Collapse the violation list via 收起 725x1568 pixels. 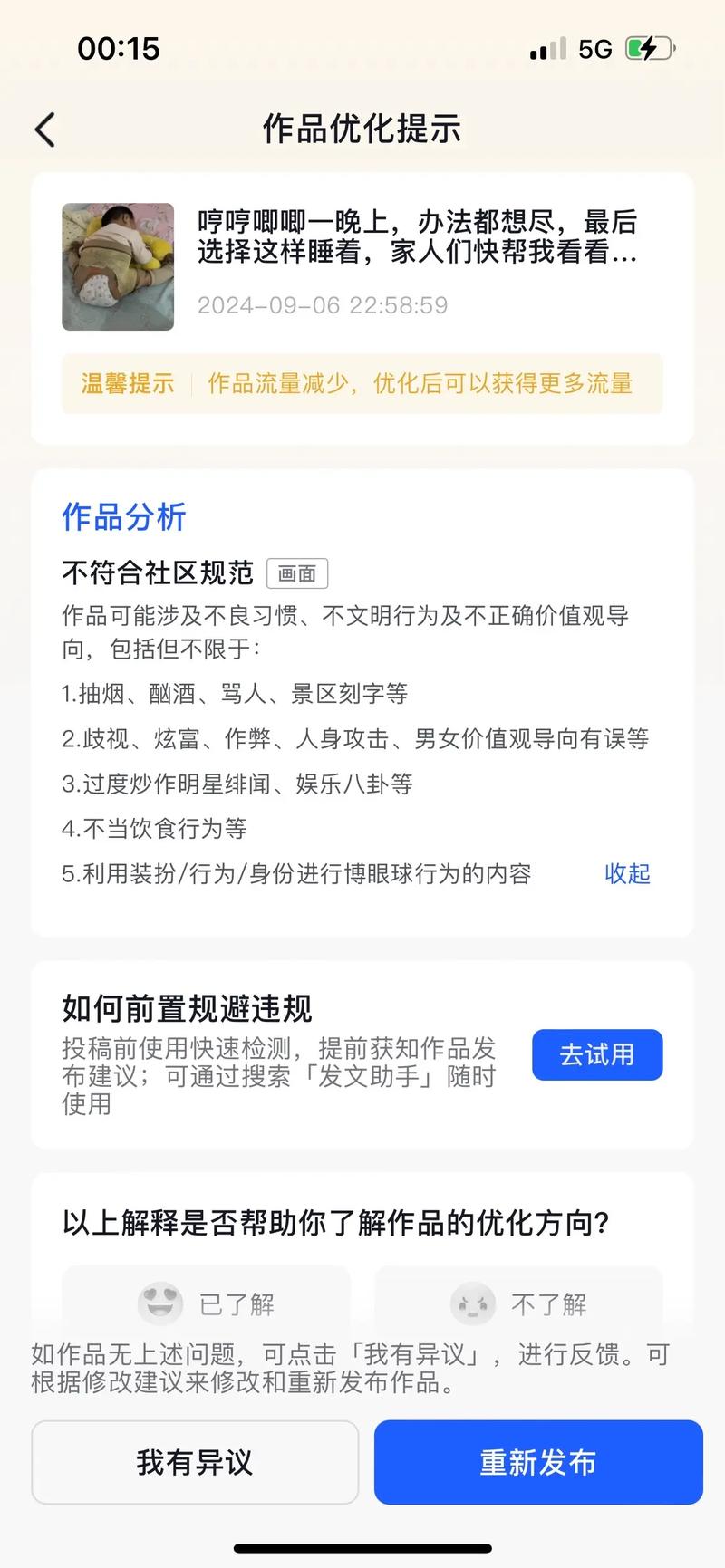click(x=626, y=874)
